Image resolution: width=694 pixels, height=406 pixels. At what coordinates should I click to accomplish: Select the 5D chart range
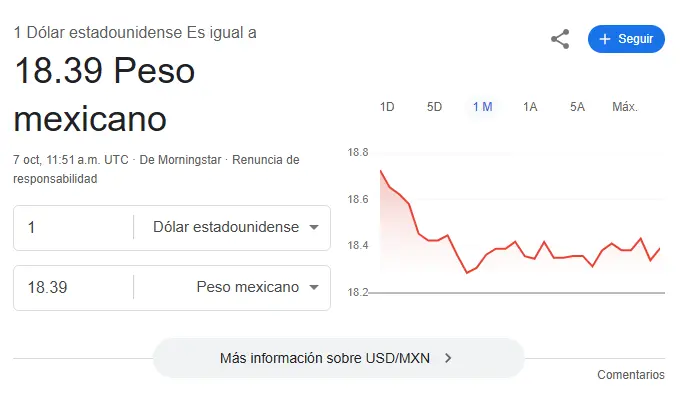click(x=434, y=107)
